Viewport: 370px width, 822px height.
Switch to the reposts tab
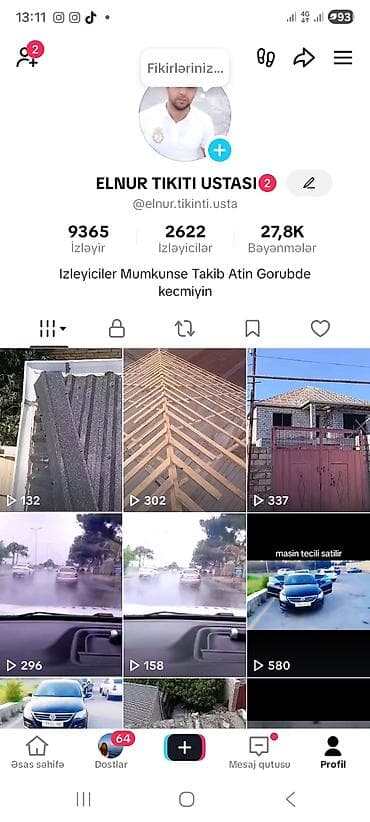tap(184, 329)
